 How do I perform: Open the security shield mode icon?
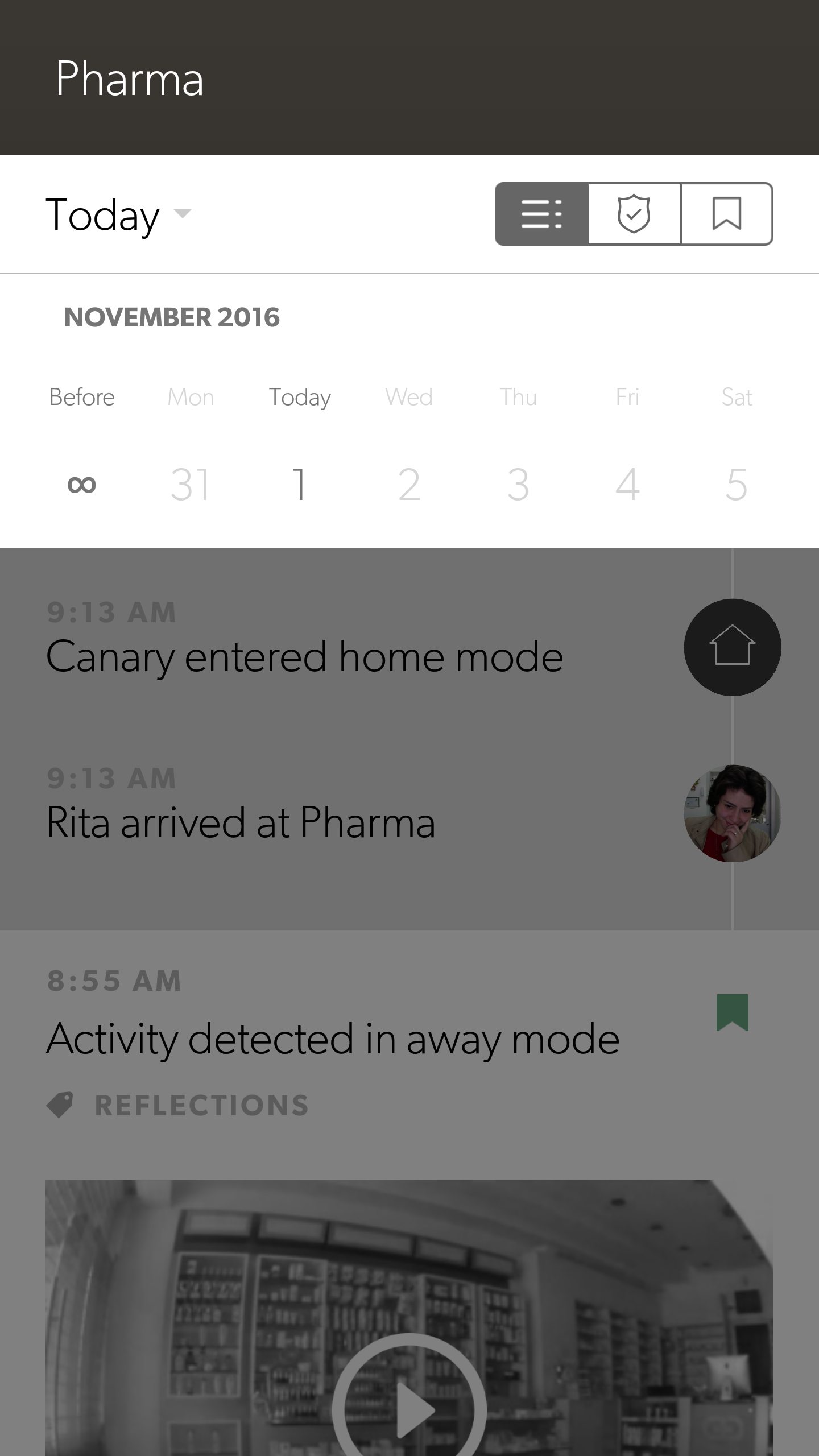(634, 214)
